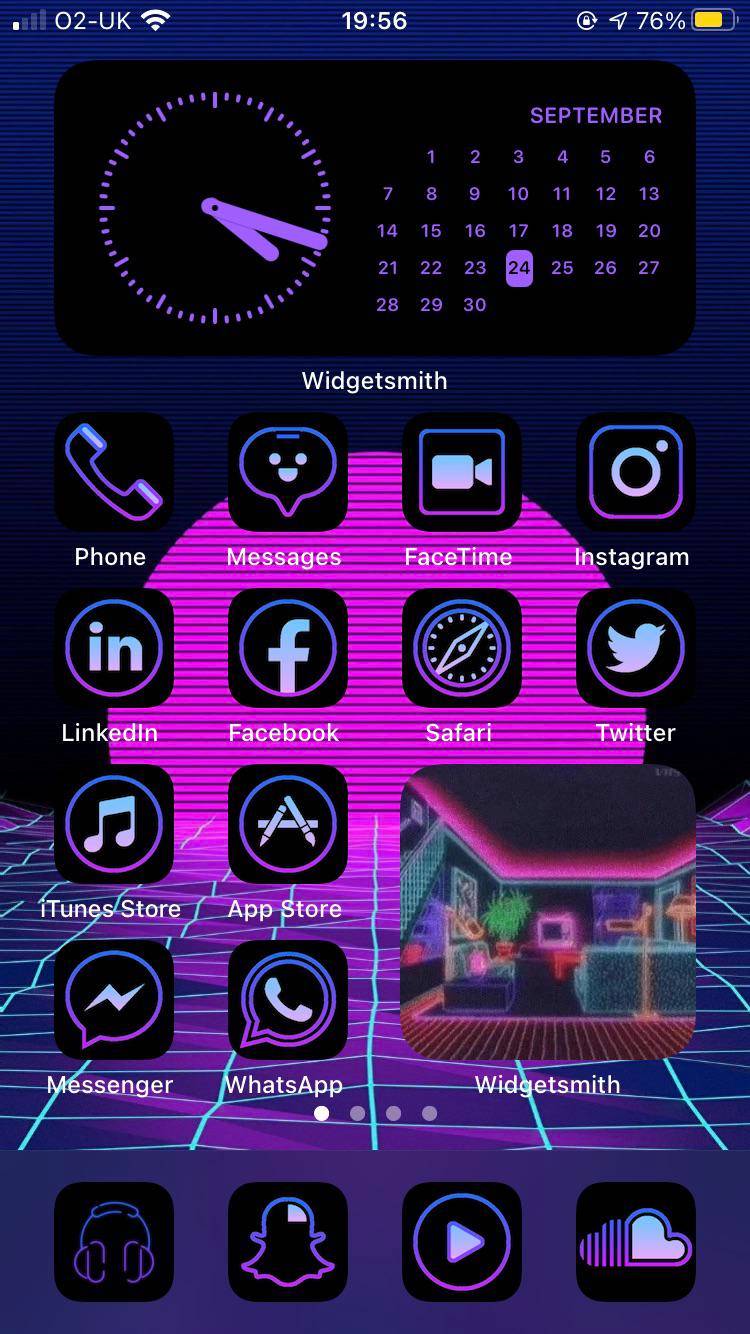
Task: Tap the Widgetsmith label under the top widget
Action: click(373, 380)
